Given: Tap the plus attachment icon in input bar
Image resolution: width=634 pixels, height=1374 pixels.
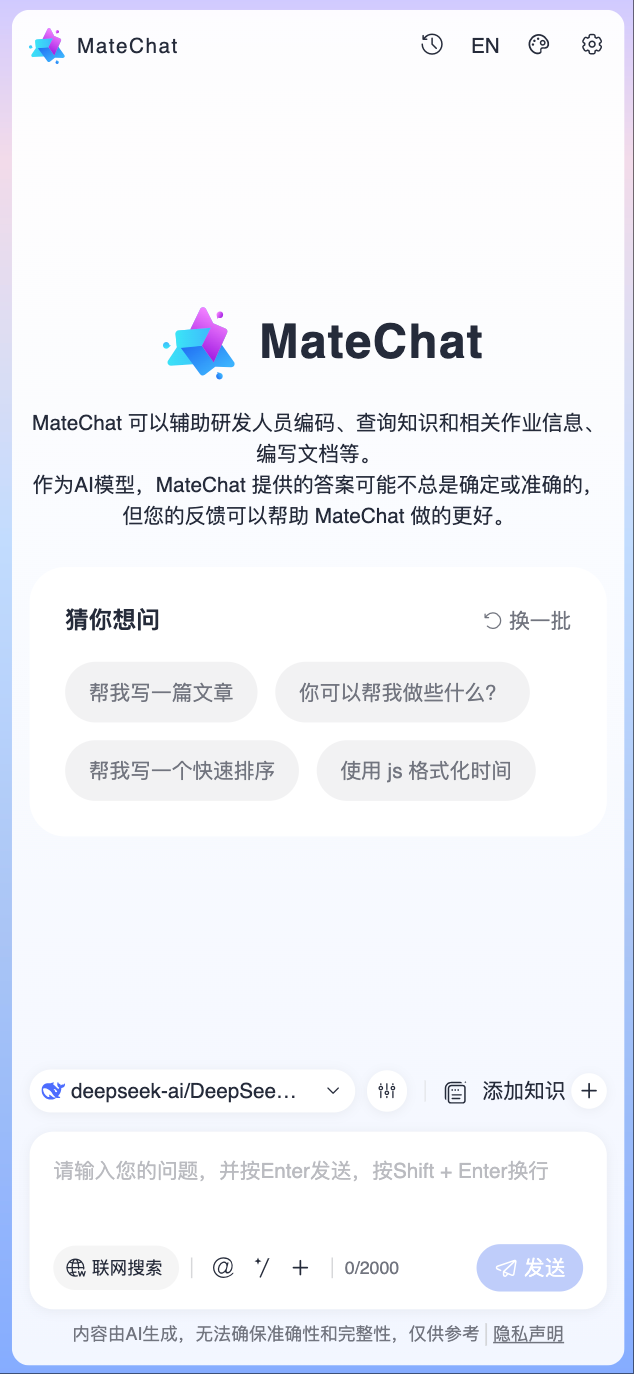Looking at the screenshot, I should click(301, 1268).
